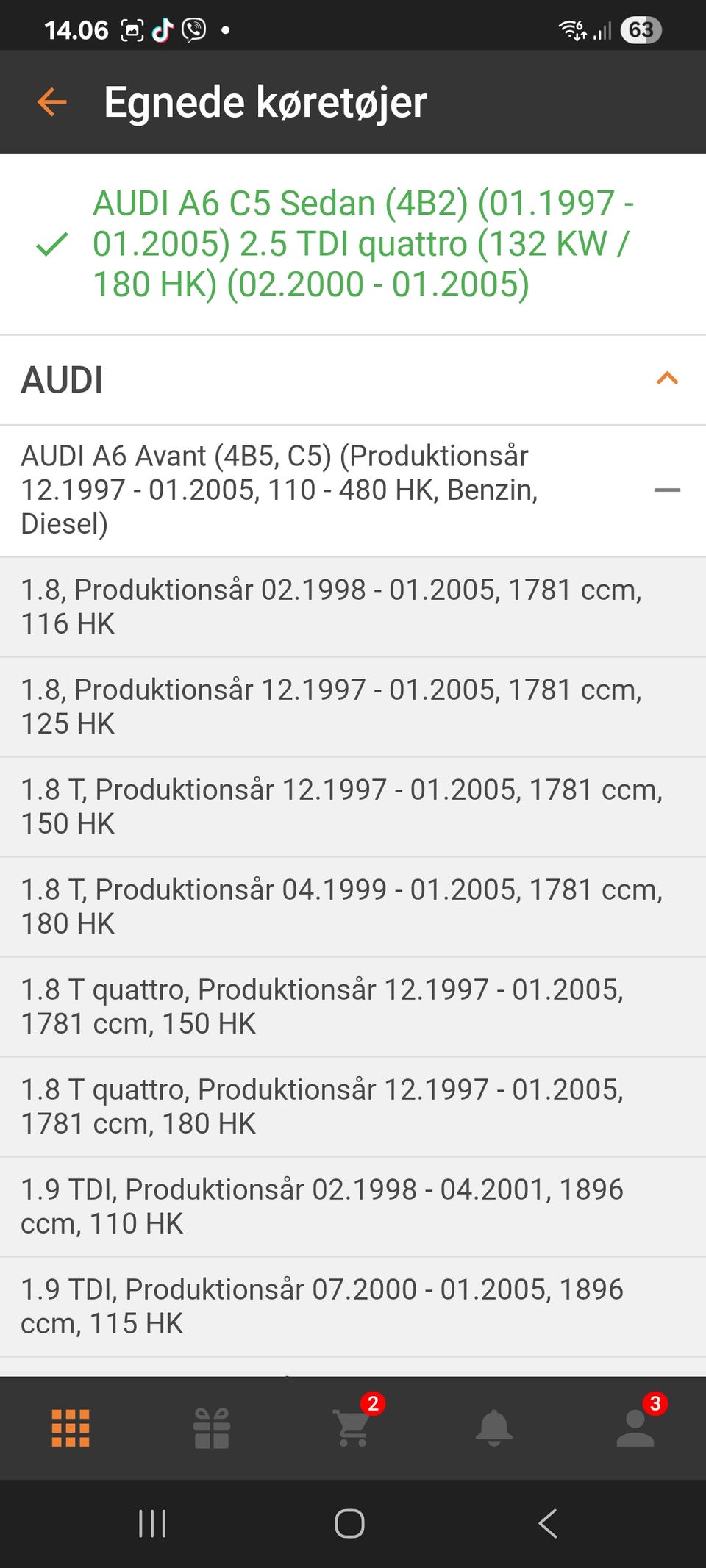Go to the profile account tab

pyautogui.click(x=635, y=1428)
